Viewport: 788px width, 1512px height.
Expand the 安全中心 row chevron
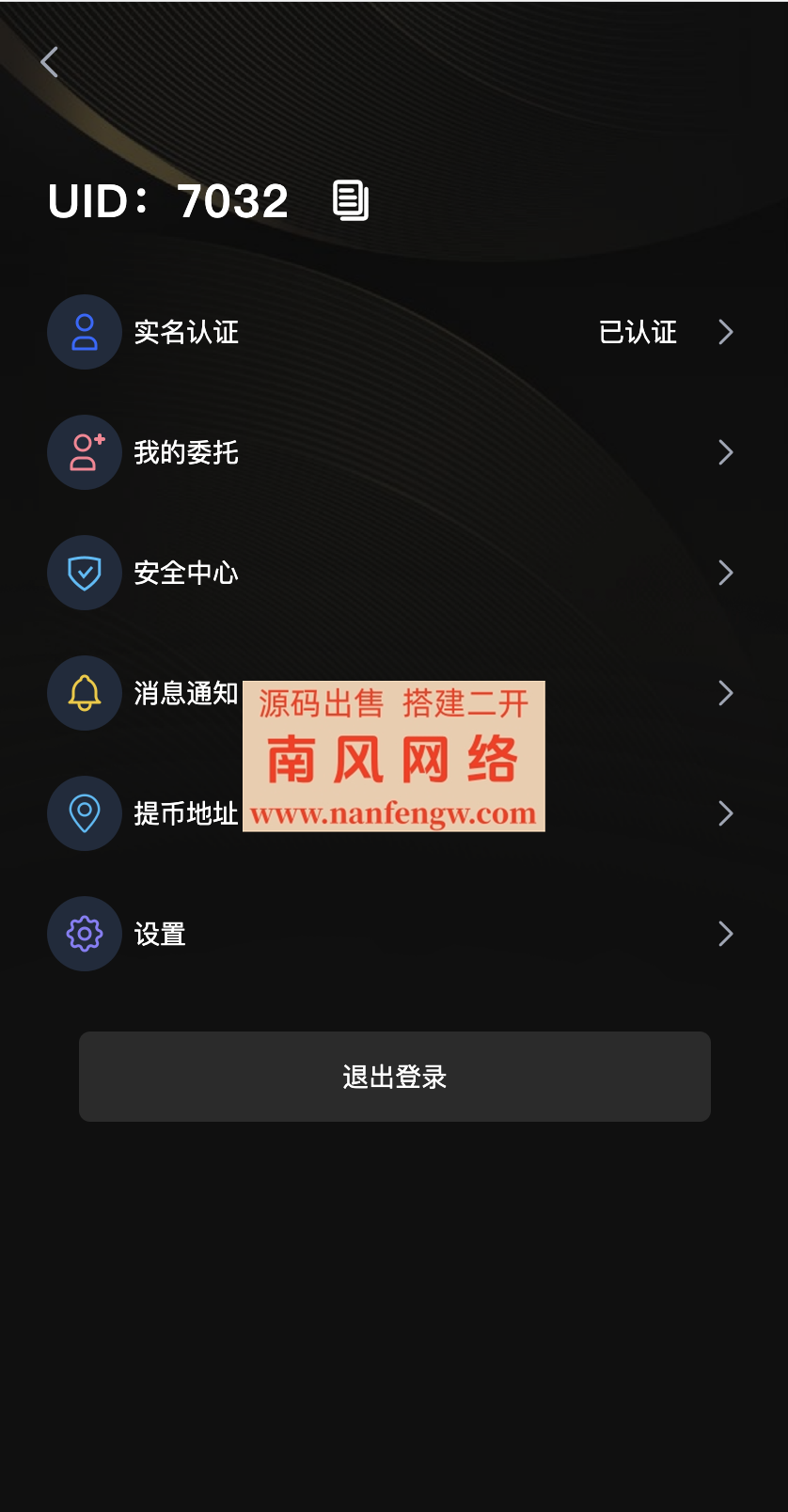click(725, 573)
